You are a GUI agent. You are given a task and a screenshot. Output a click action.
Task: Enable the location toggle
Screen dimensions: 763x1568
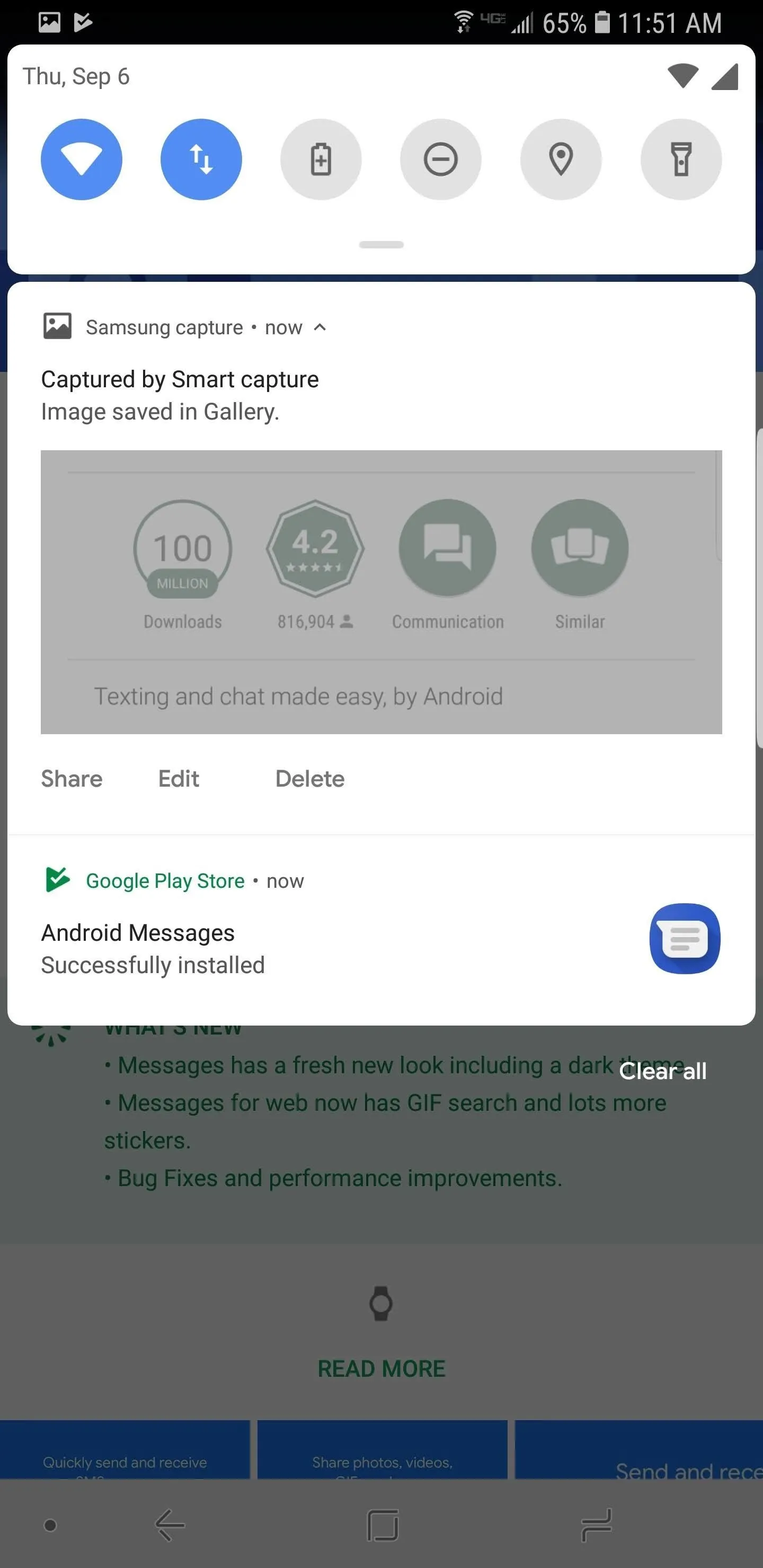click(x=561, y=159)
